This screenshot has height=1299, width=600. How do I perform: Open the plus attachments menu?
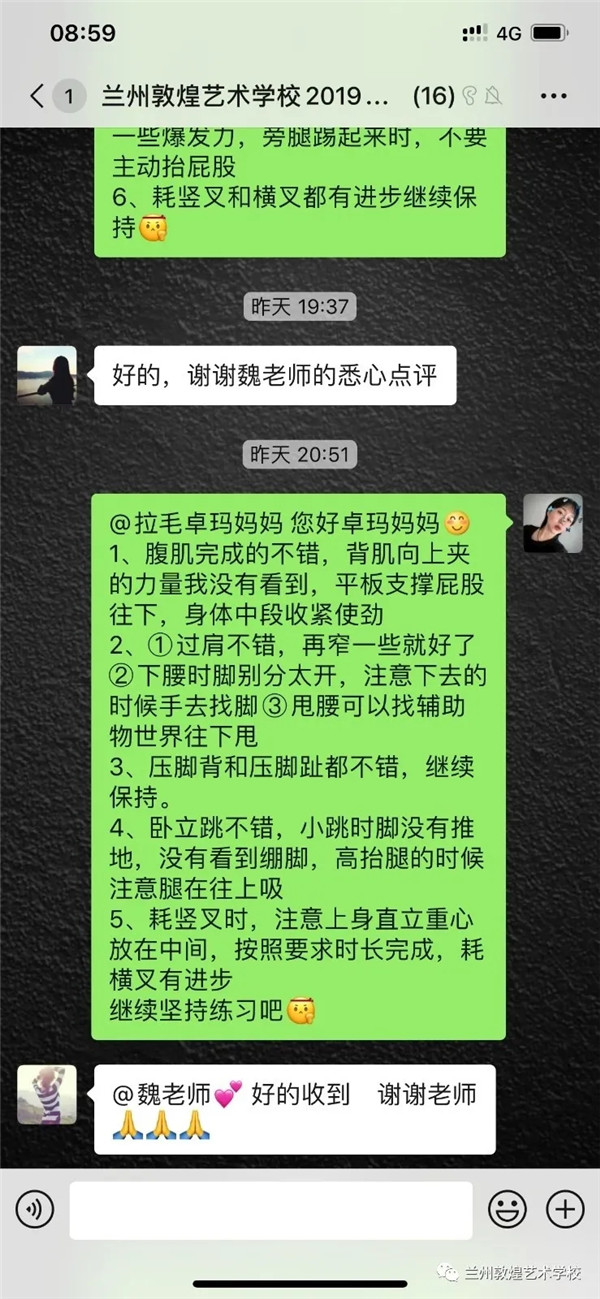(565, 1210)
